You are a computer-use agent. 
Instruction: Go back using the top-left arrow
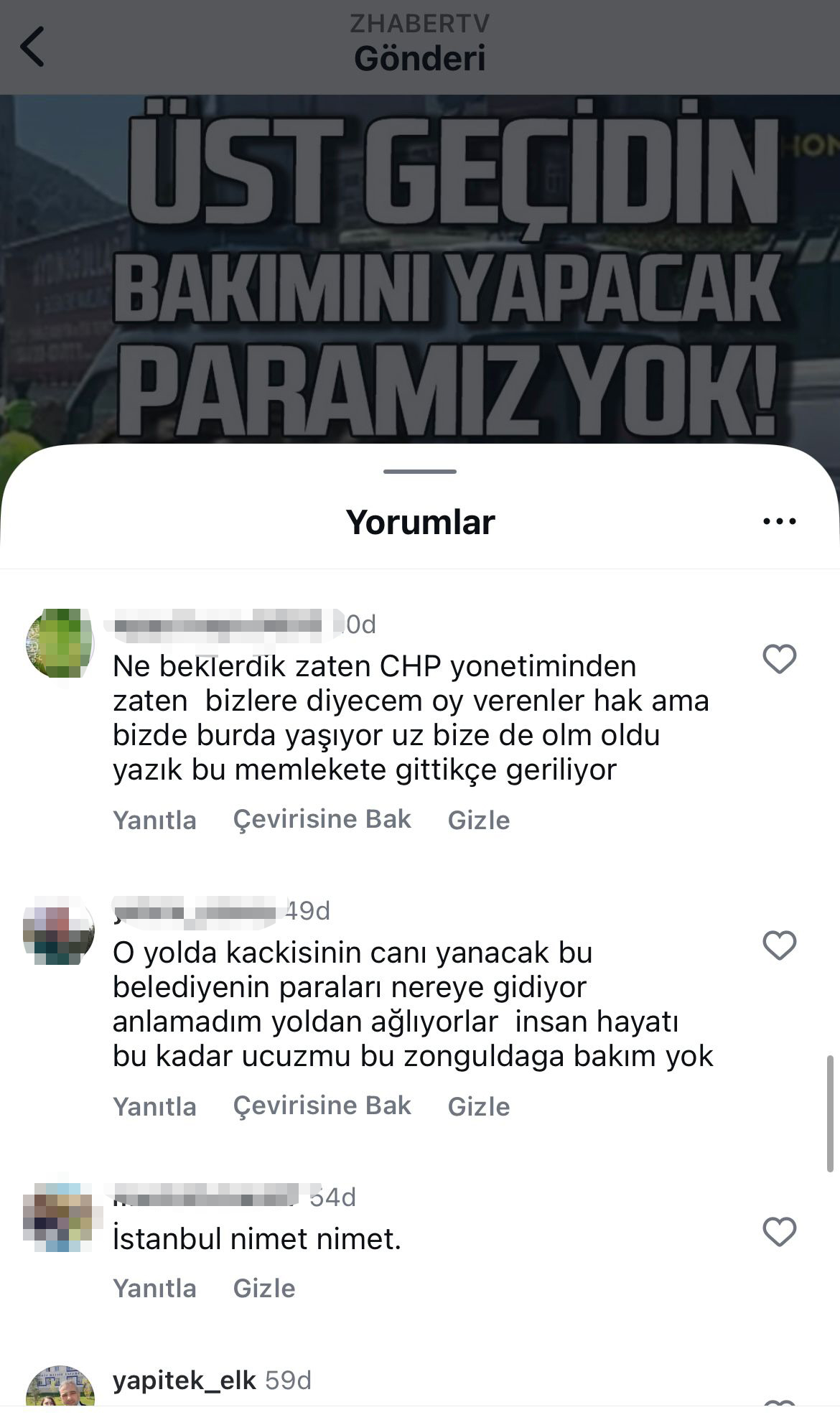32,47
